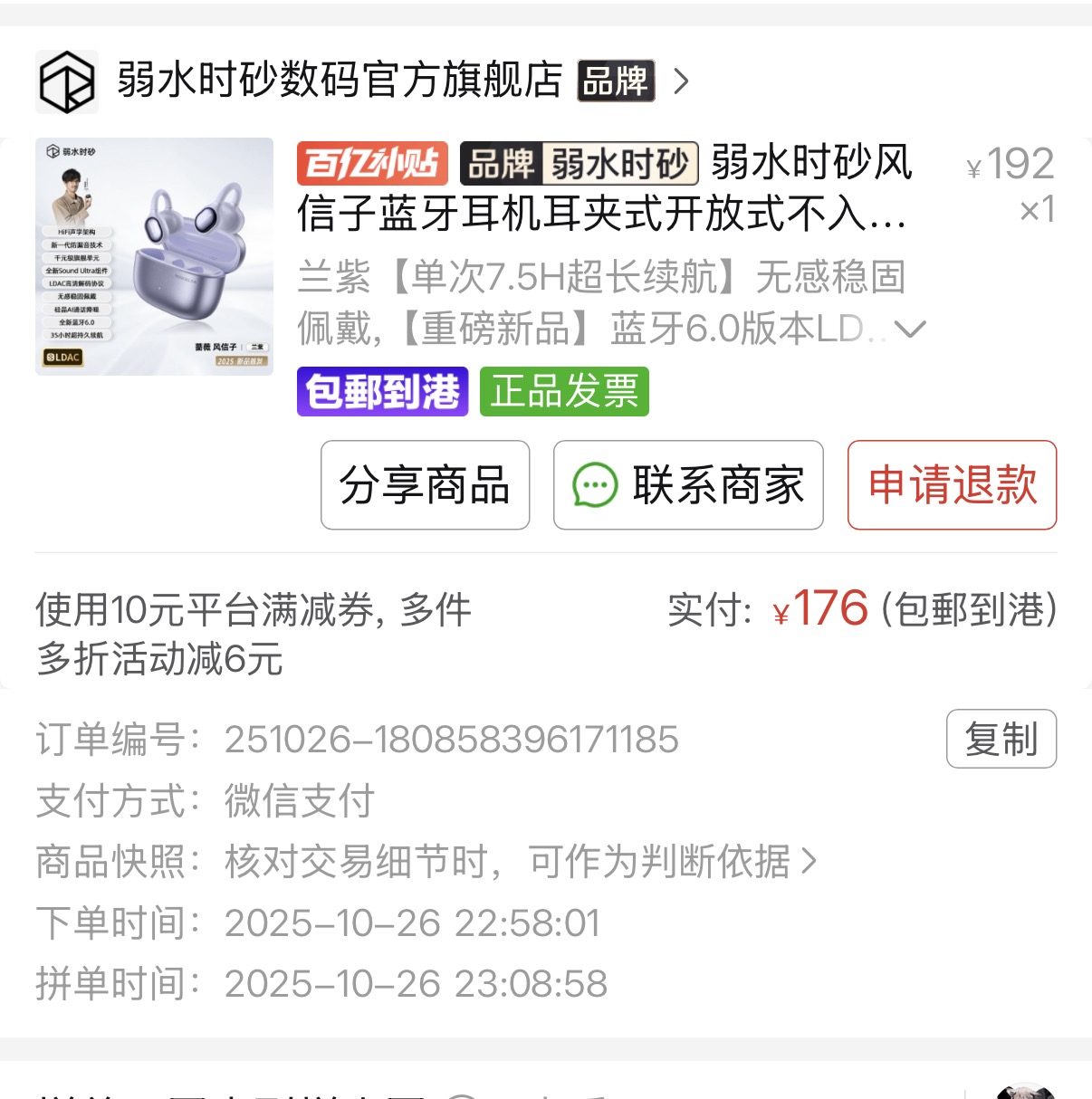1092x1099 pixels.
Task: Tap the 分享商品 button
Action: click(x=425, y=485)
